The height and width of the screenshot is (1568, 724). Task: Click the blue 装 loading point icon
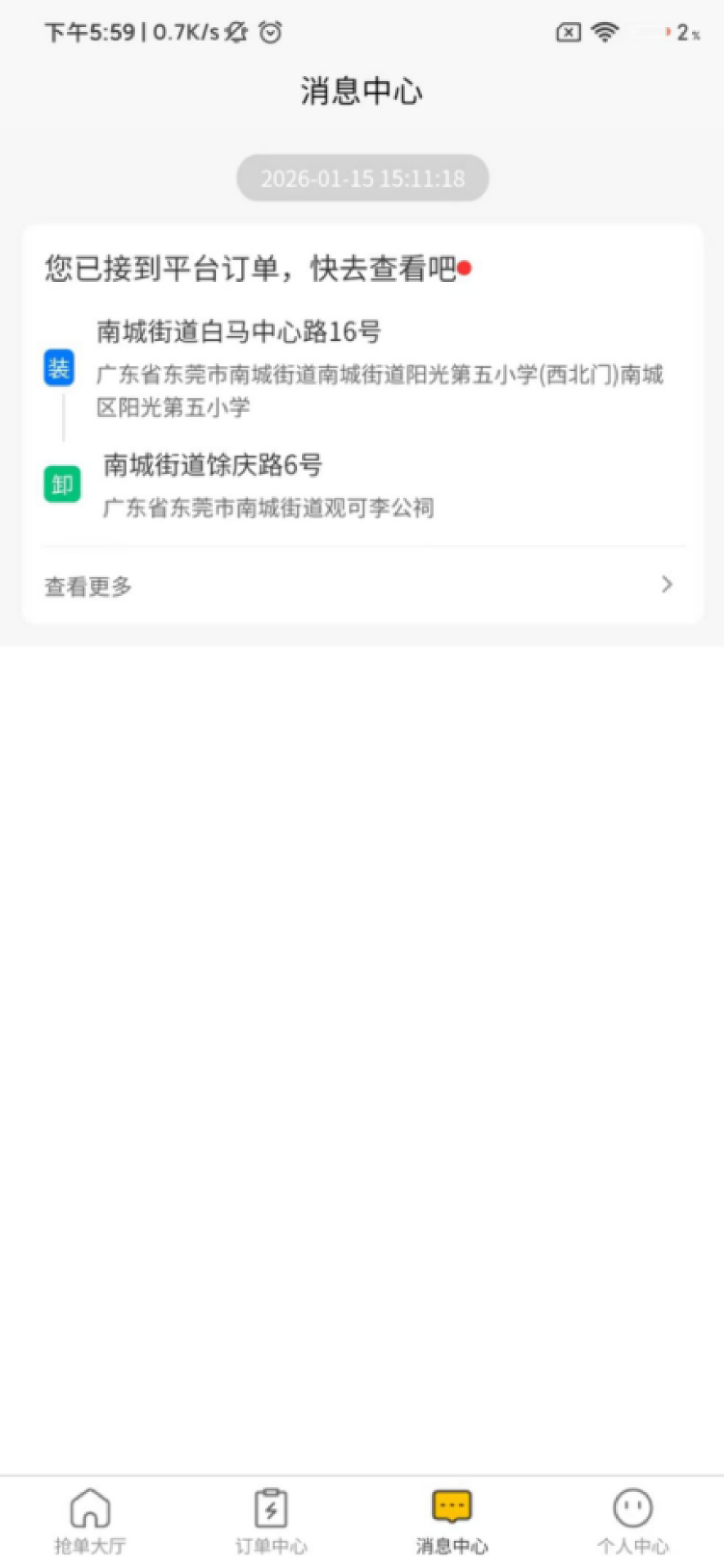pos(58,367)
